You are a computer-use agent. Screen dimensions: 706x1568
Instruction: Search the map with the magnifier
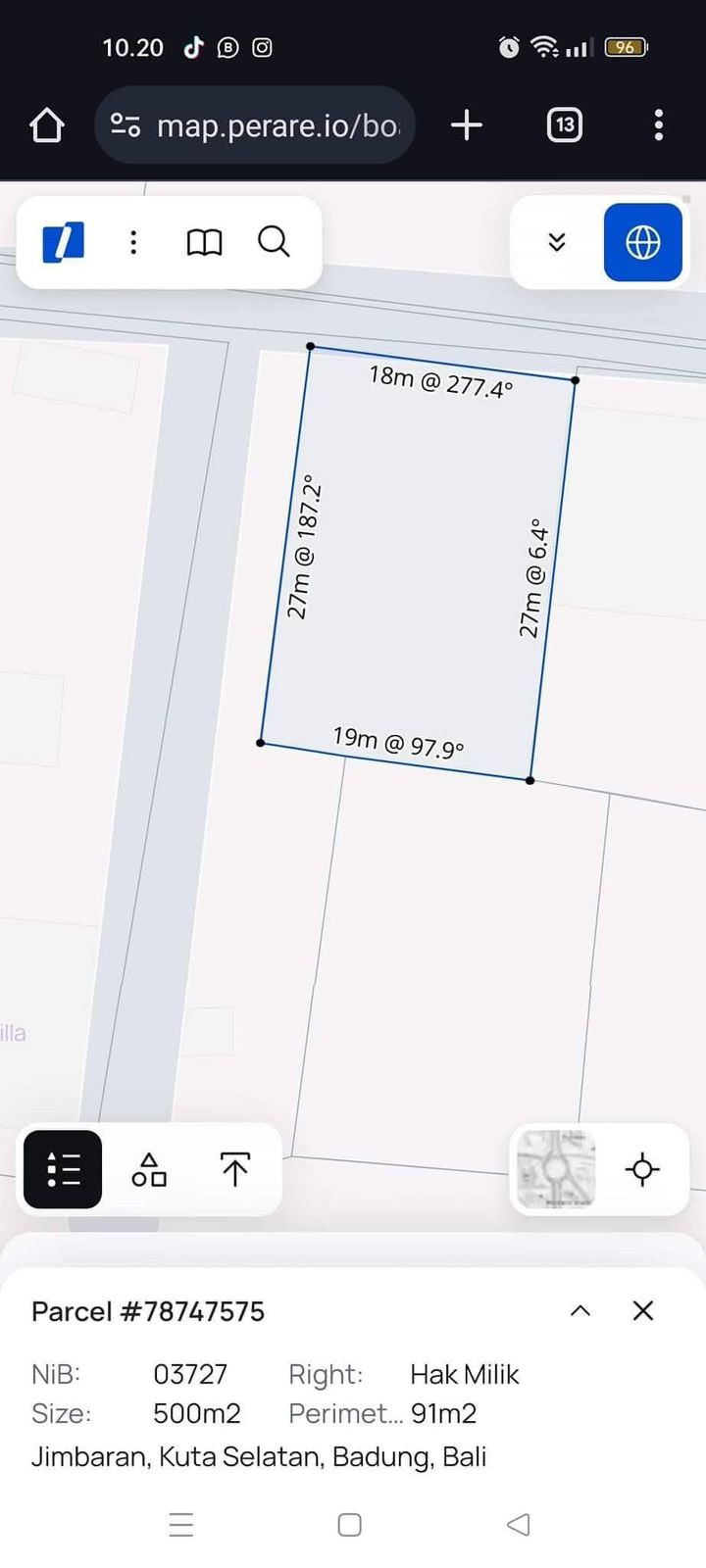(x=274, y=242)
